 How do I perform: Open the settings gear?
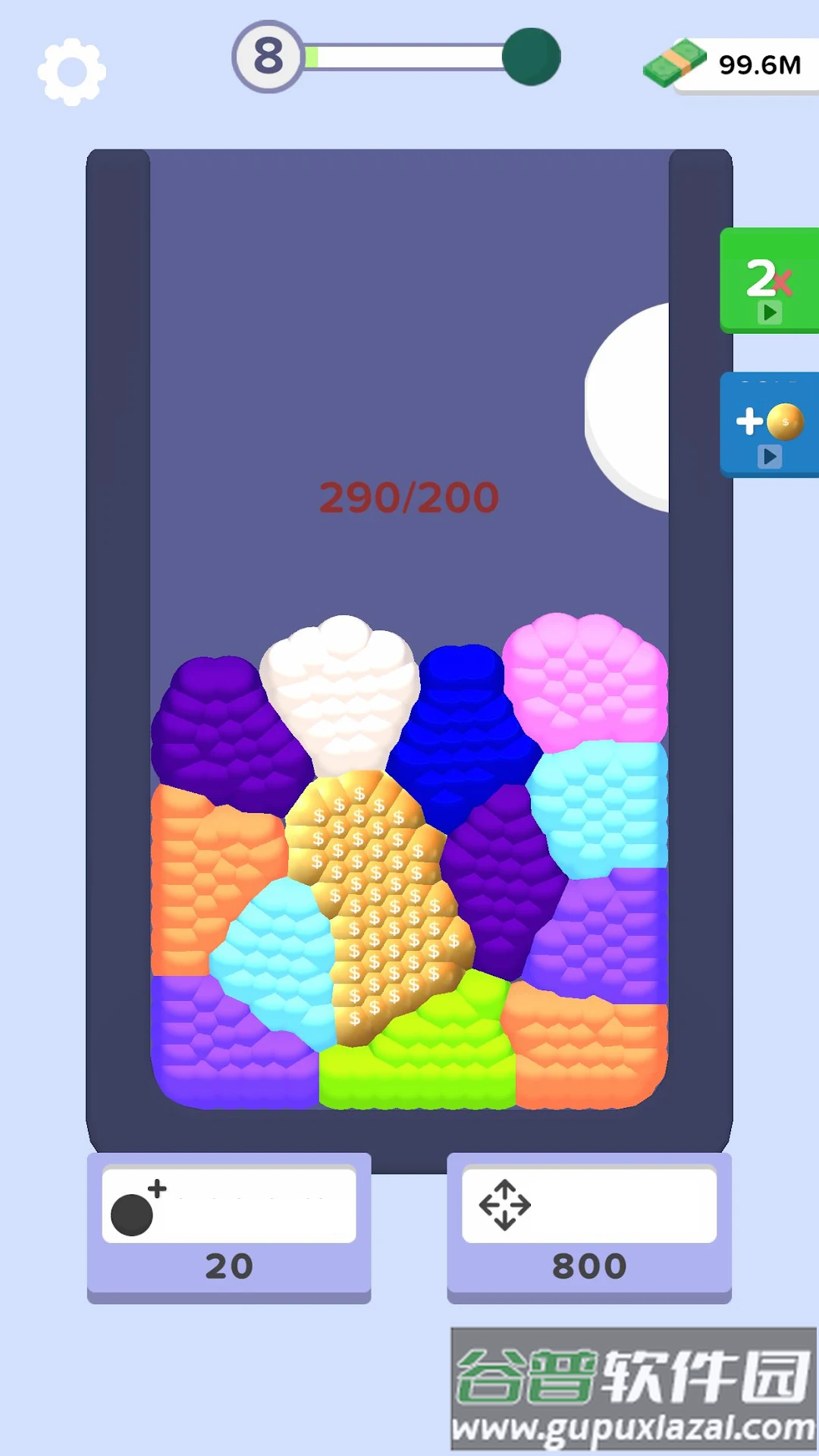tap(72, 72)
